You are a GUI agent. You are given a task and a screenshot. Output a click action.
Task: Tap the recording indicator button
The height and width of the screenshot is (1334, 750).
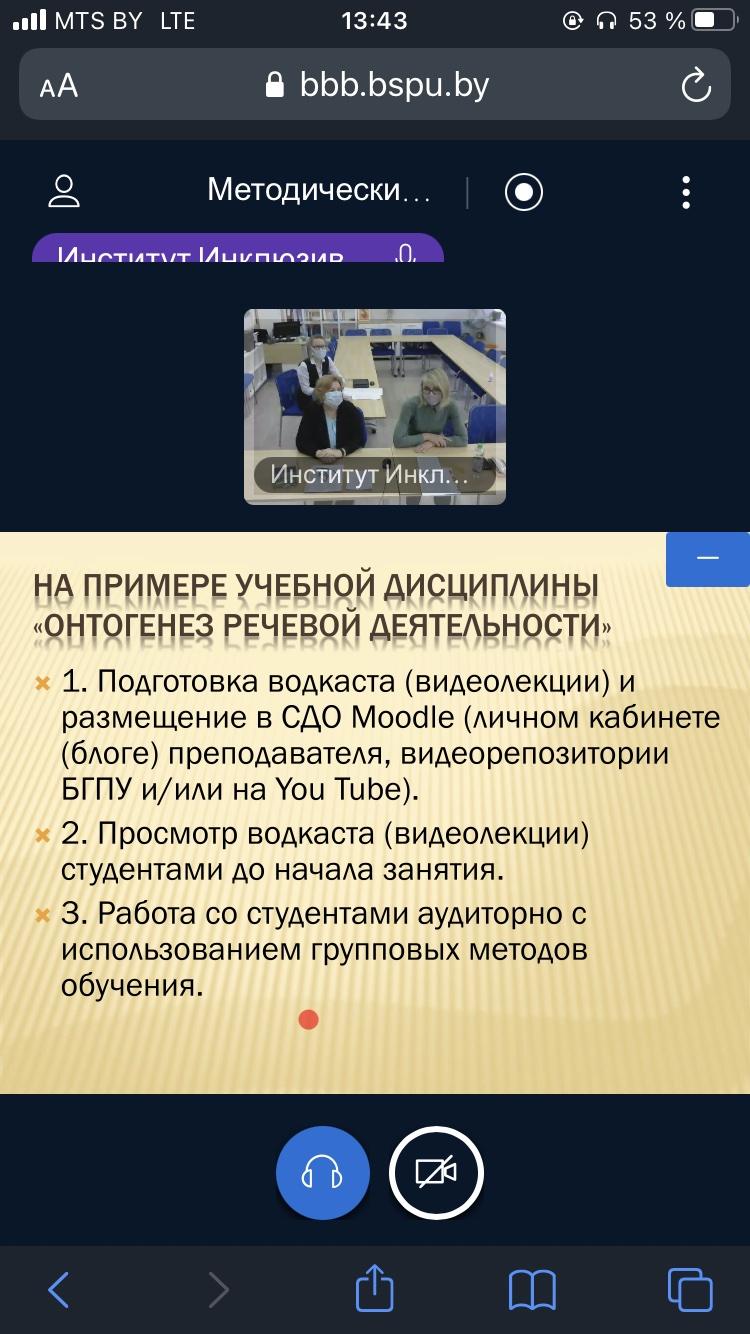pyautogui.click(x=524, y=192)
